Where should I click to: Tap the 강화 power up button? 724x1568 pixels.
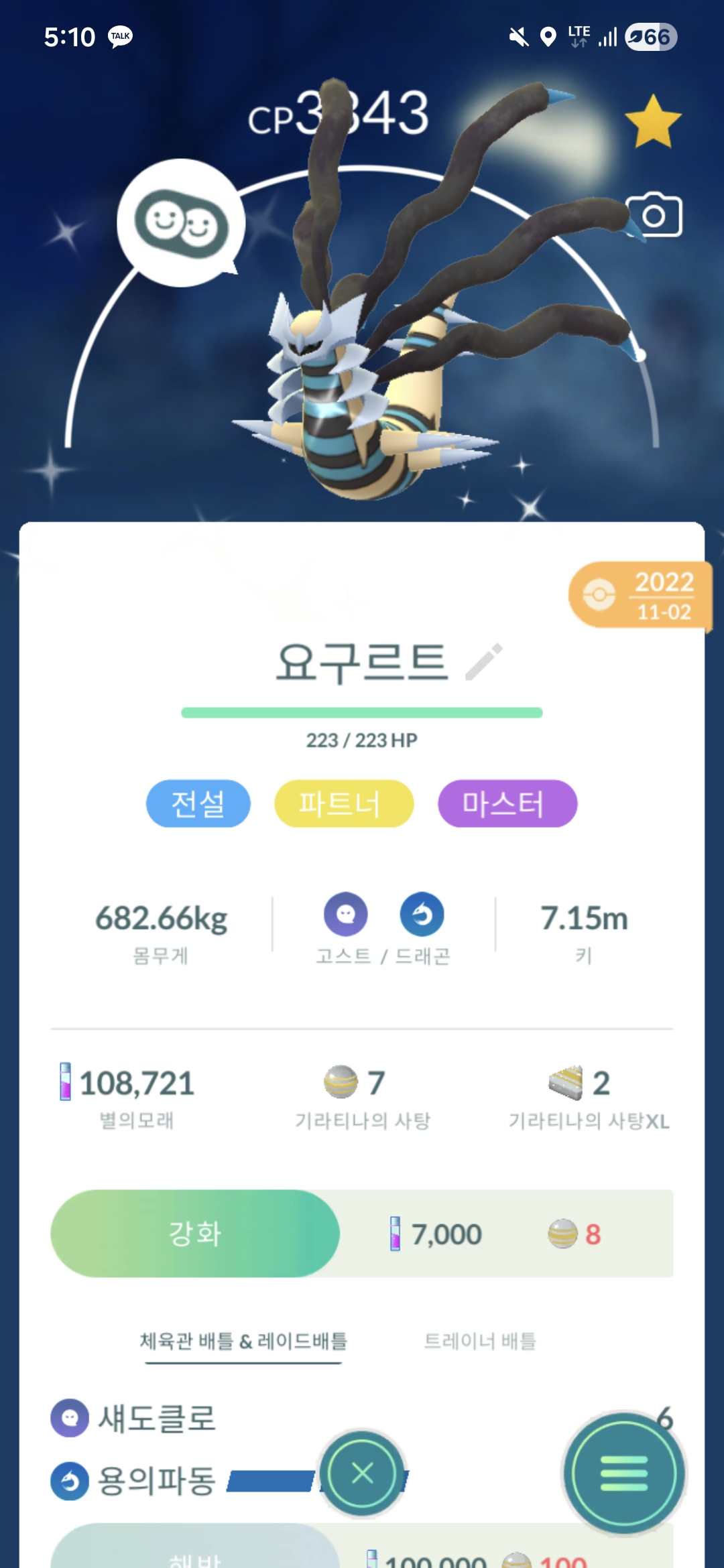pyautogui.click(x=195, y=1234)
